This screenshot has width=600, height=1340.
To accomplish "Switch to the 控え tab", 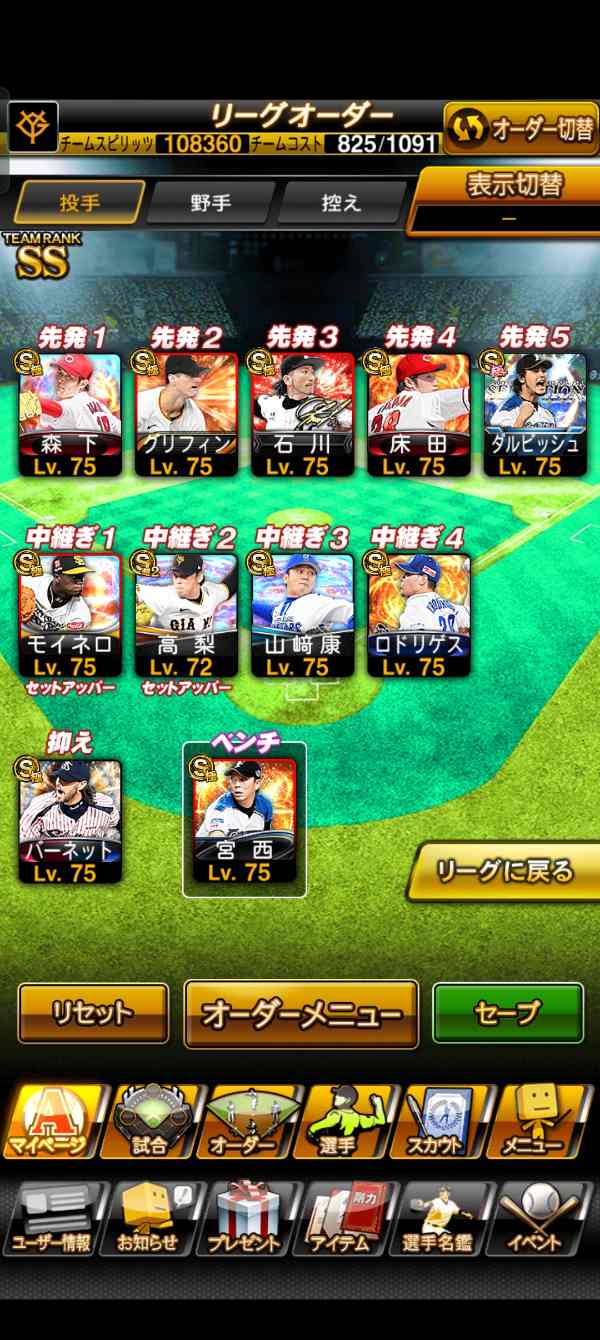I will (341, 202).
